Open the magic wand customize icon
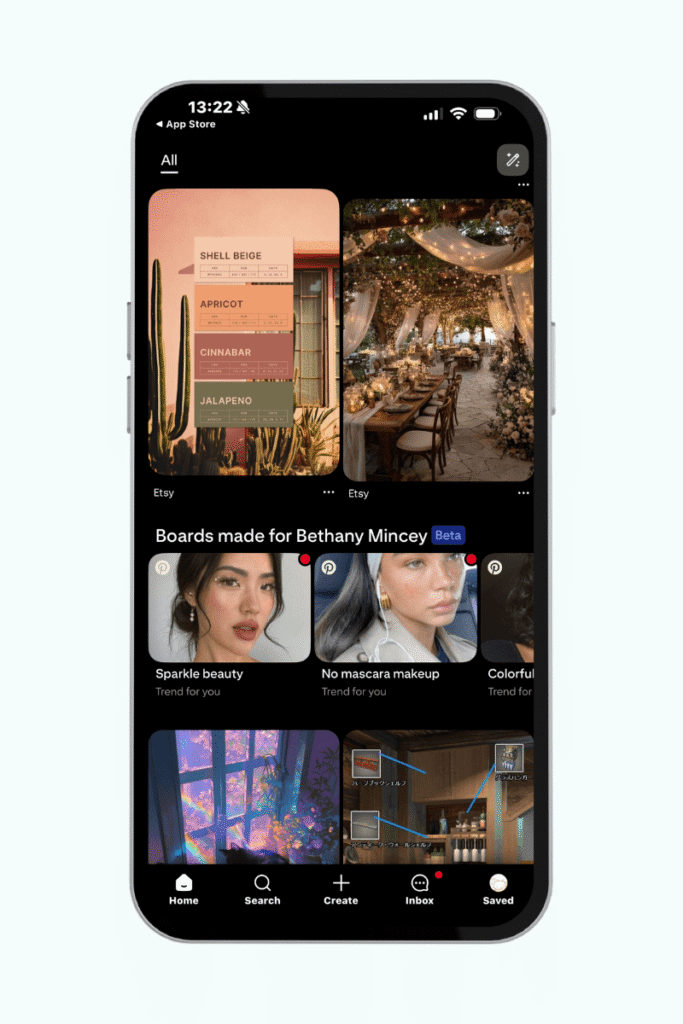This screenshot has height=1024, width=683. tap(512, 160)
